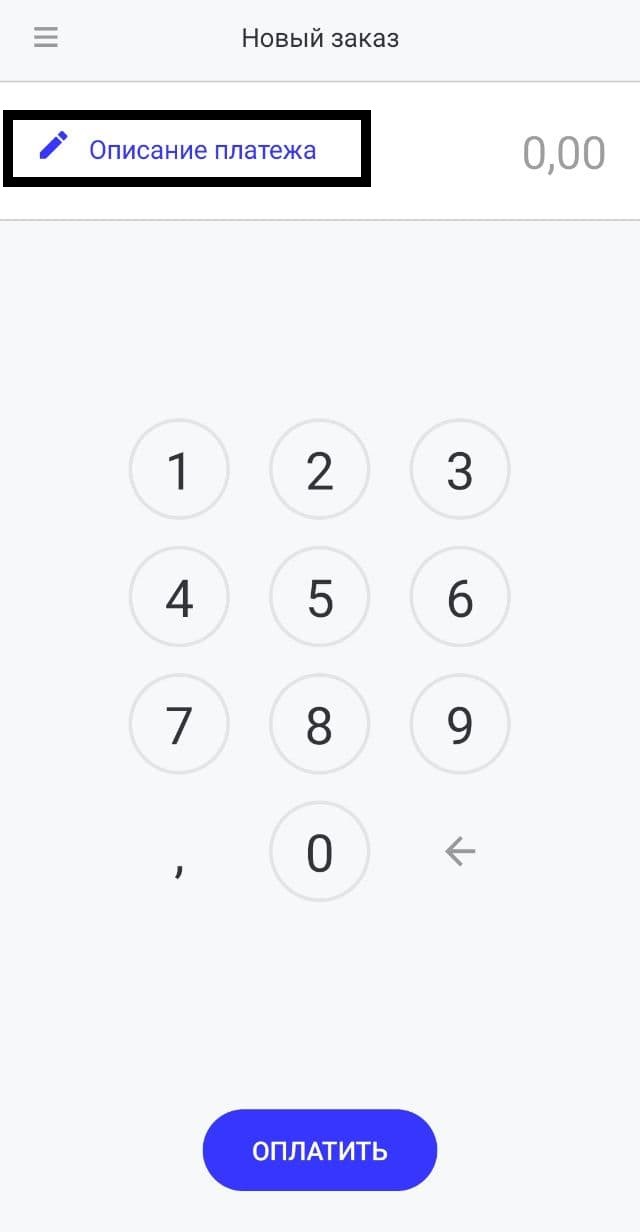Image resolution: width=640 pixels, height=1232 pixels.
Task: Open the hamburger drawer menu
Action: coord(46,39)
